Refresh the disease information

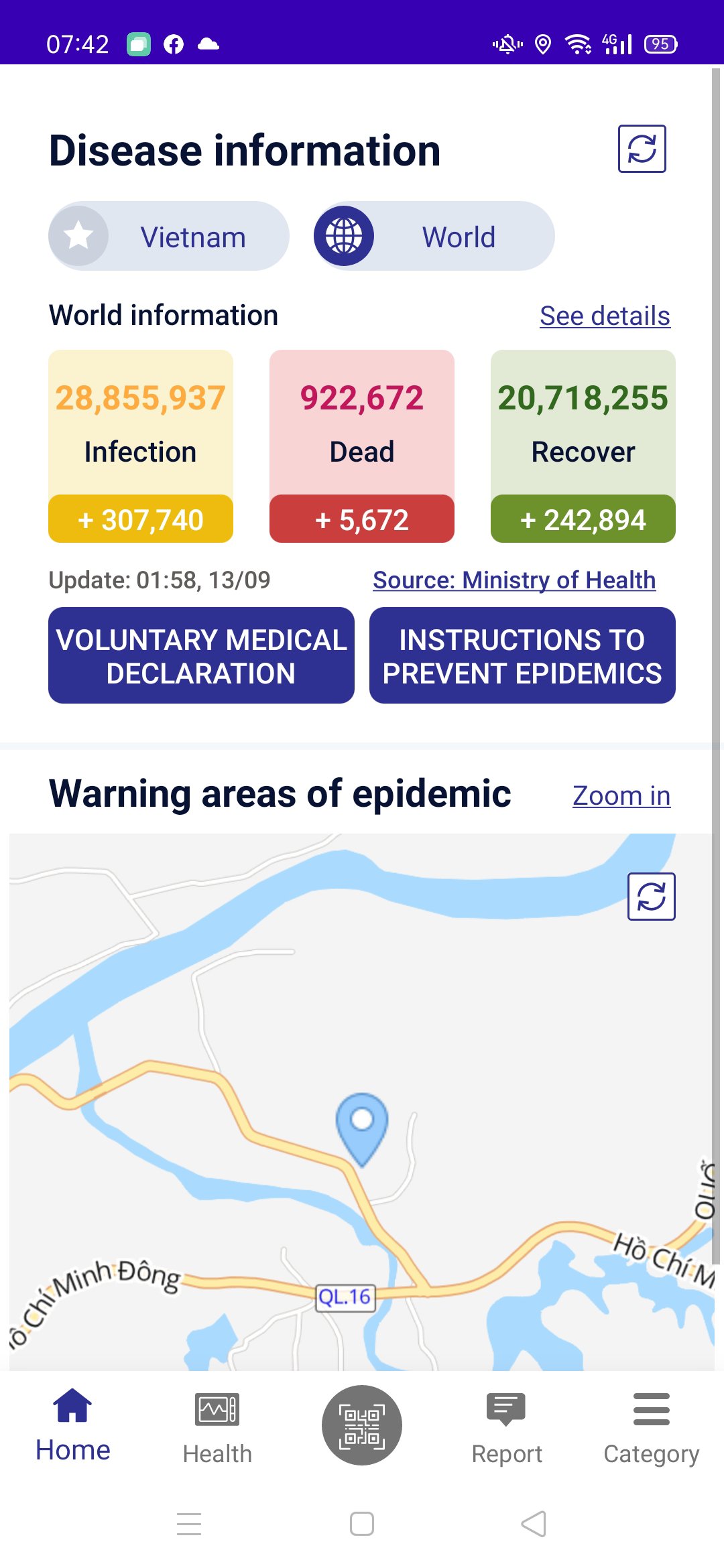point(642,149)
